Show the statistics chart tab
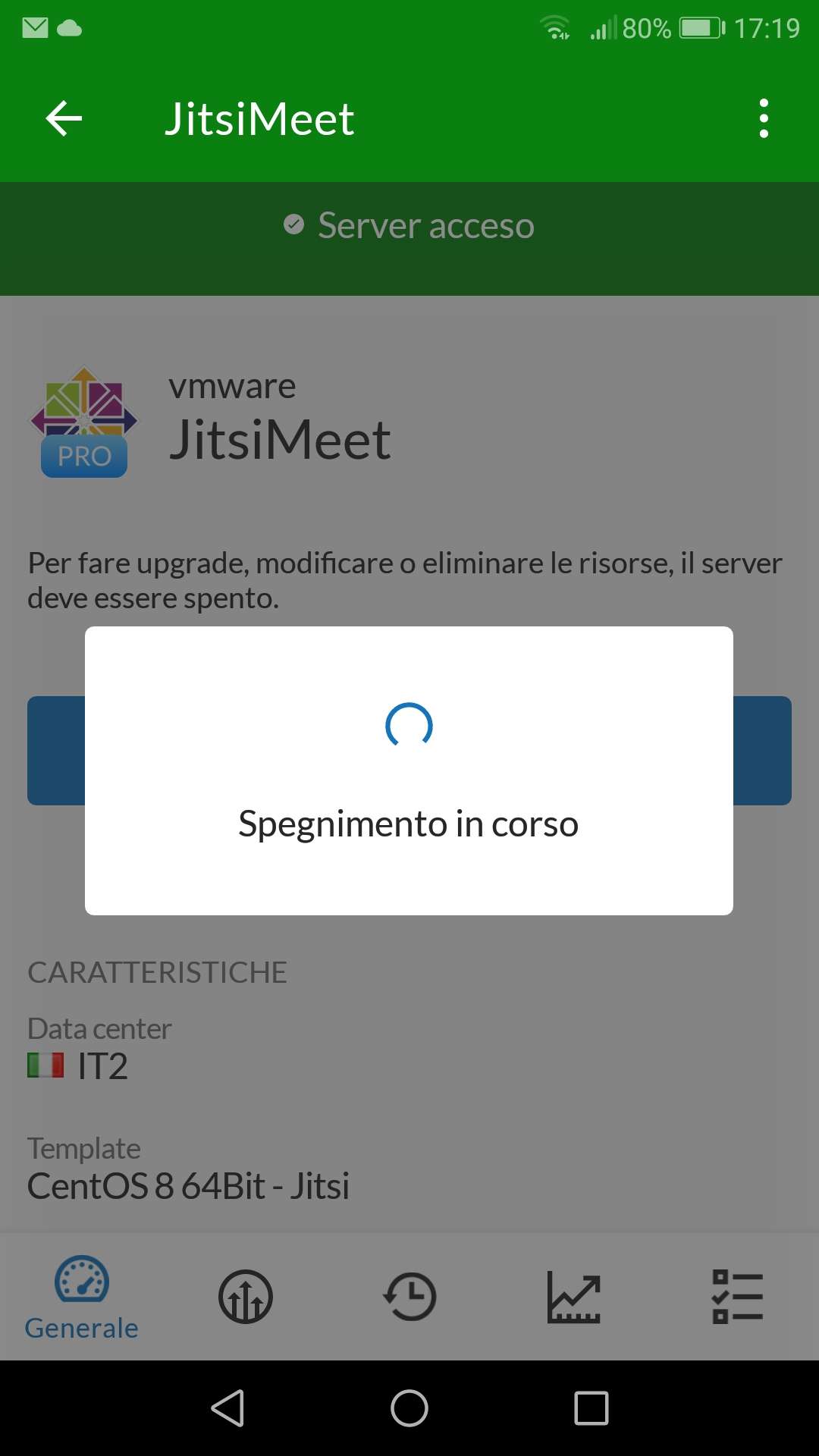 (x=574, y=1297)
